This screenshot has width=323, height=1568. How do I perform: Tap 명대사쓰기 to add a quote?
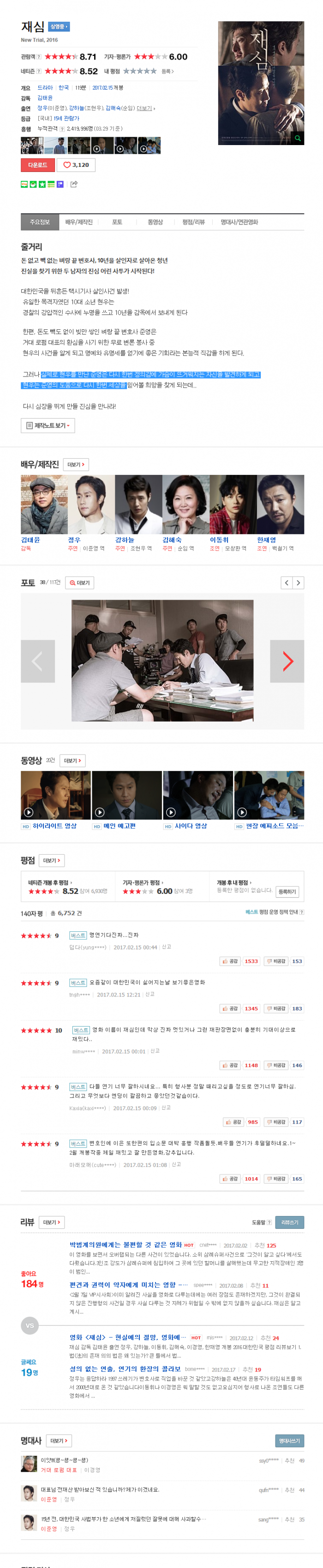pos(289,1441)
